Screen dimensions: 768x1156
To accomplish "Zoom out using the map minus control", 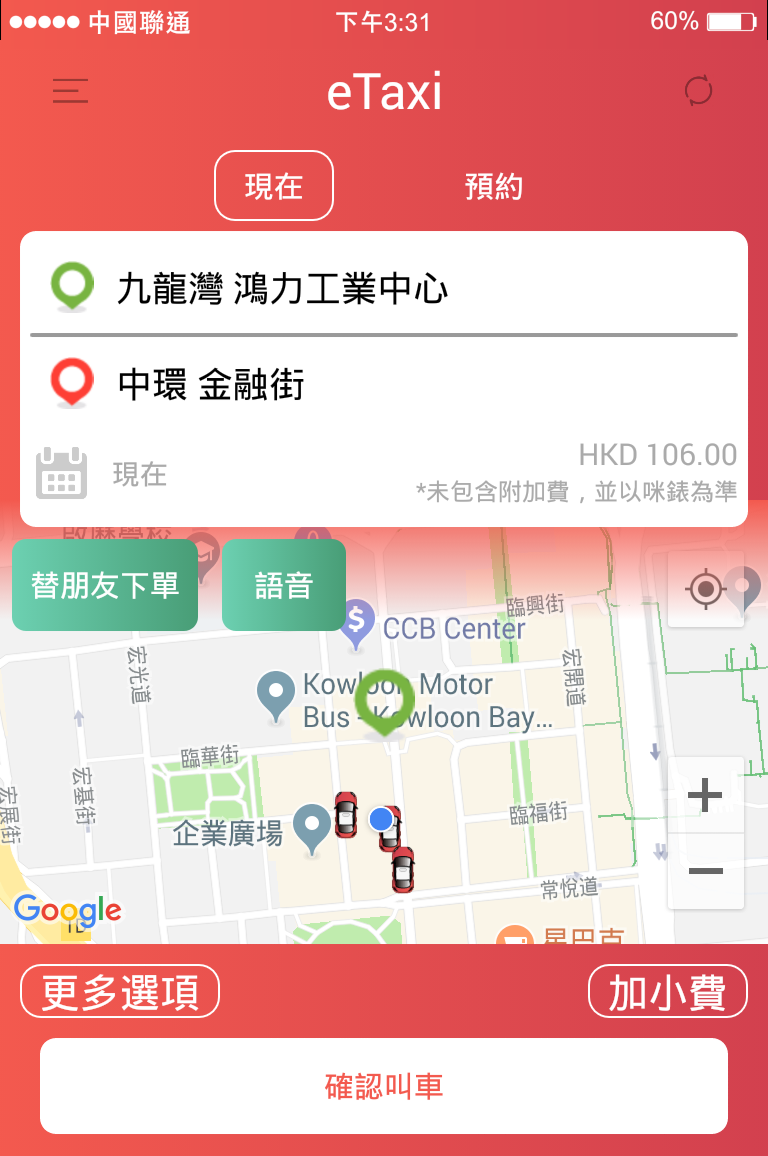I will (706, 871).
